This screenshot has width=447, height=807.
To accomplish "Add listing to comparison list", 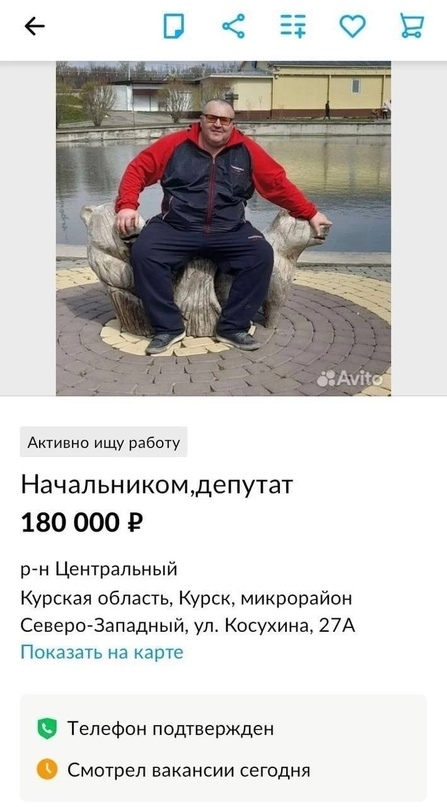I will pos(293,26).
